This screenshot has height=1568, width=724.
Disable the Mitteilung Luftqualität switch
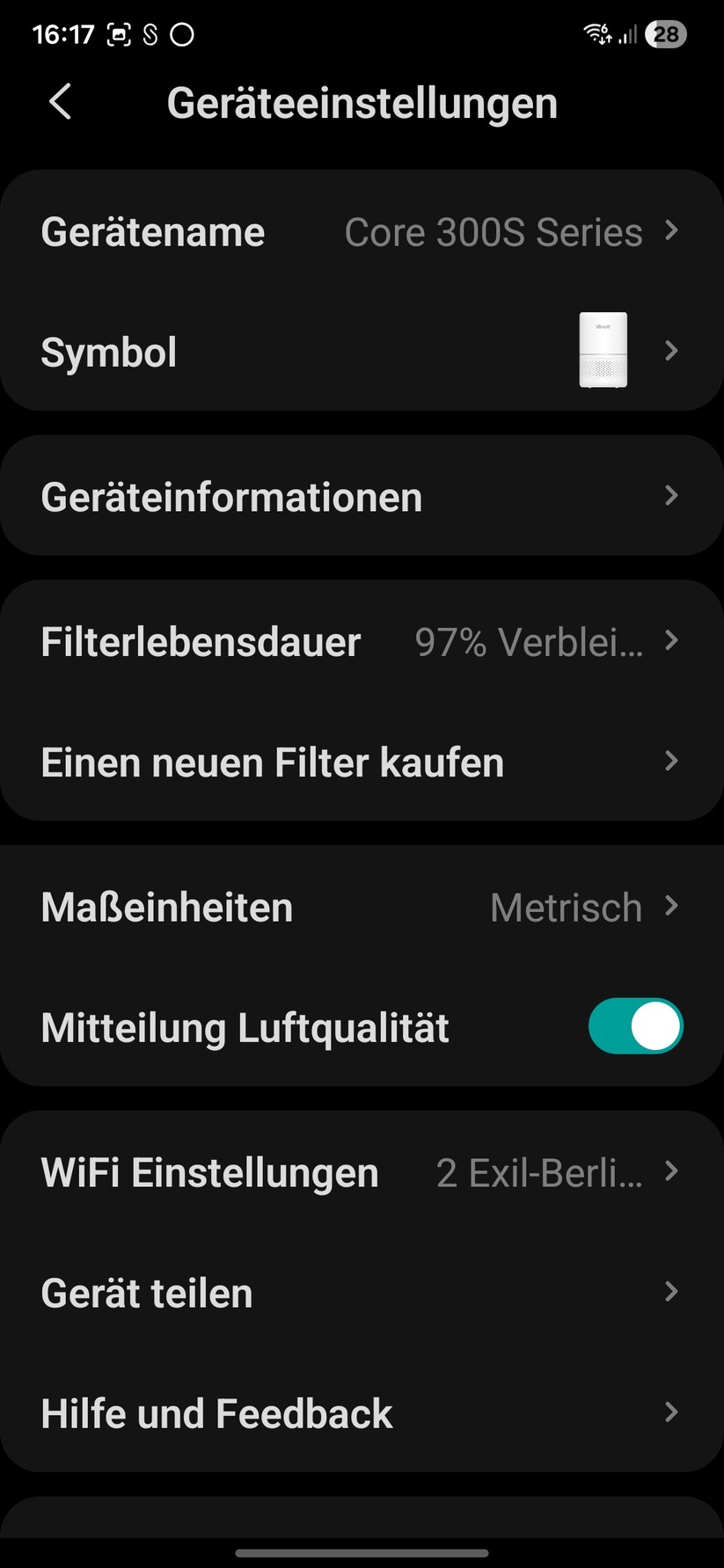636,1026
